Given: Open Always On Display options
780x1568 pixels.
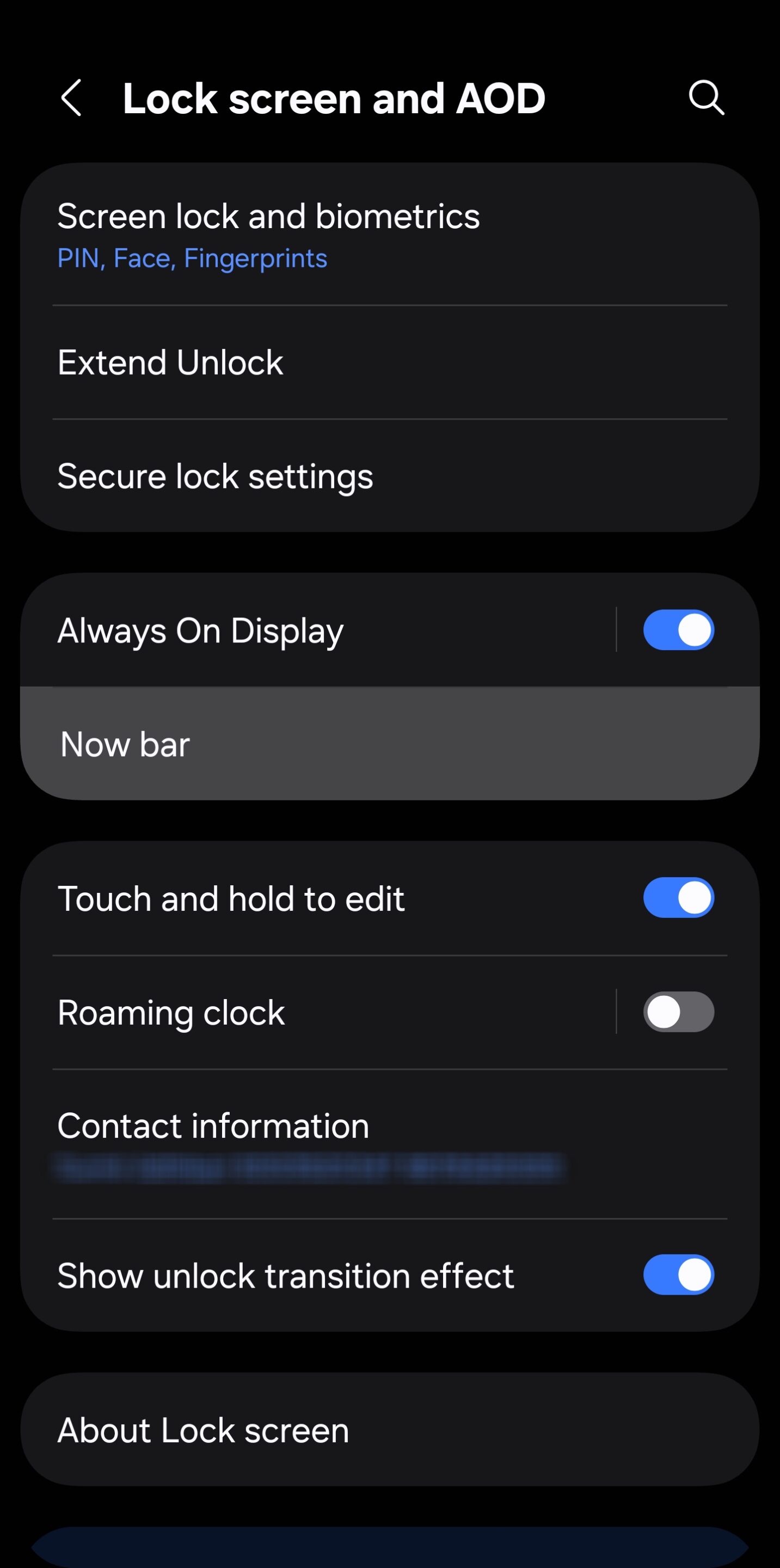Looking at the screenshot, I should click(x=317, y=630).
